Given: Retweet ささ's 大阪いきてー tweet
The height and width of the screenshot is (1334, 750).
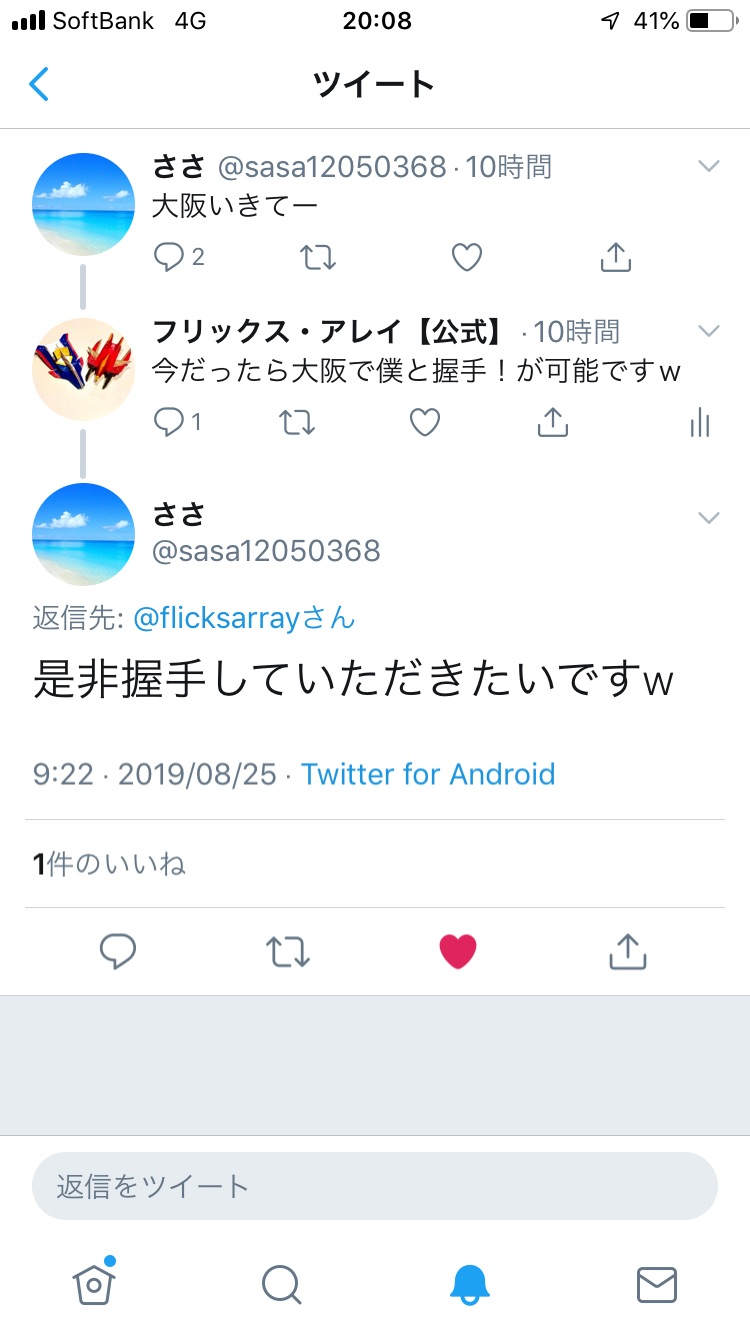Looking at the screenshot, I should 318,258.
